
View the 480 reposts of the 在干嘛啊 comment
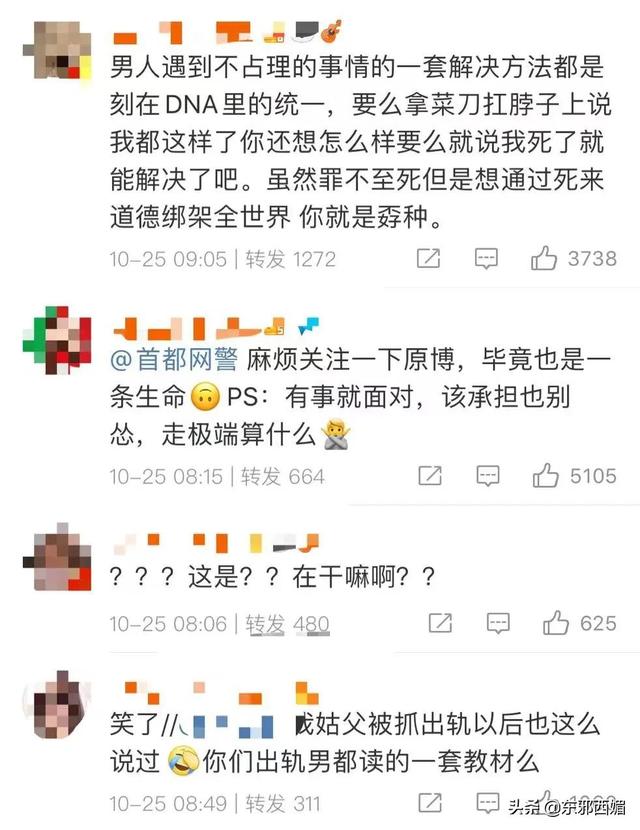[x=287, y=624]
